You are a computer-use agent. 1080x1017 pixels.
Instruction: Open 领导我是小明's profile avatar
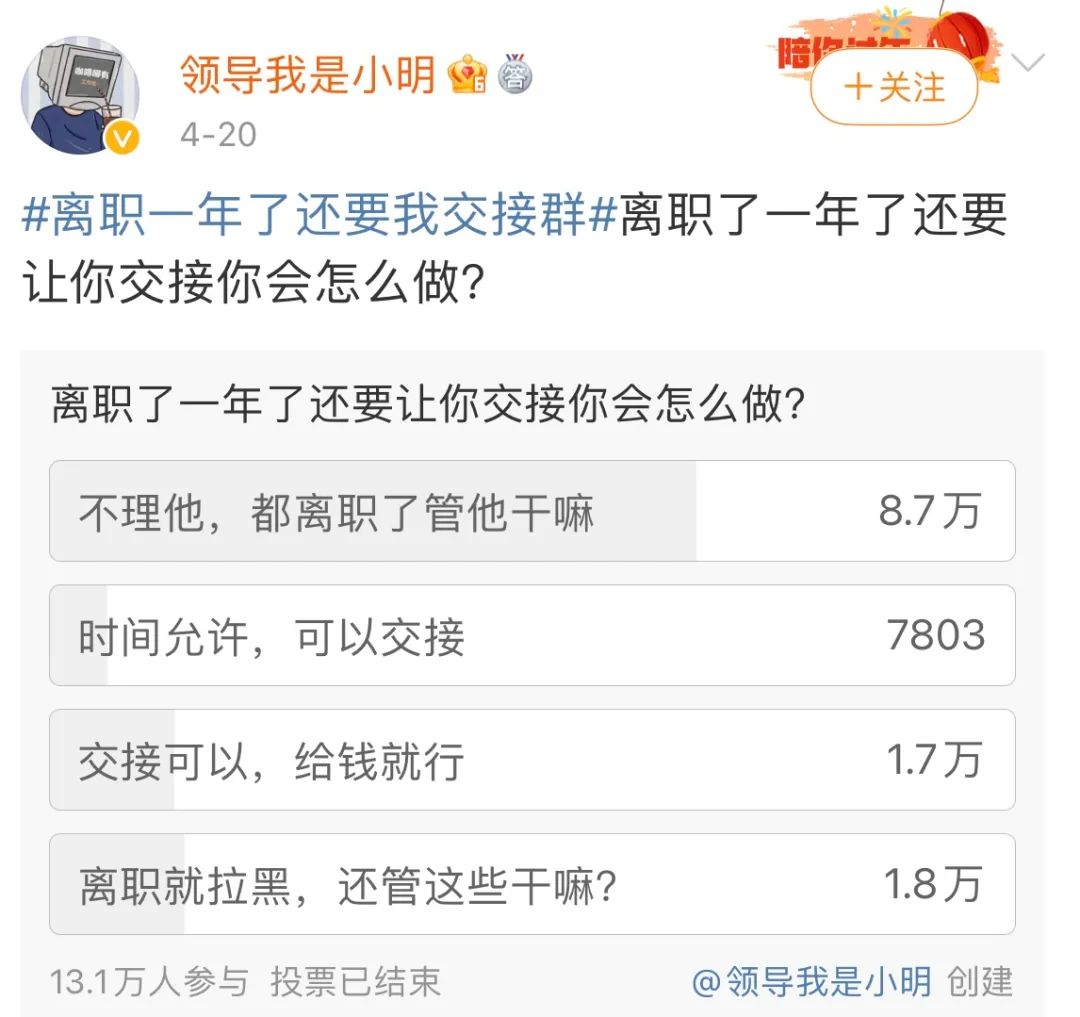pyautogui.click(x=80, y=97)
